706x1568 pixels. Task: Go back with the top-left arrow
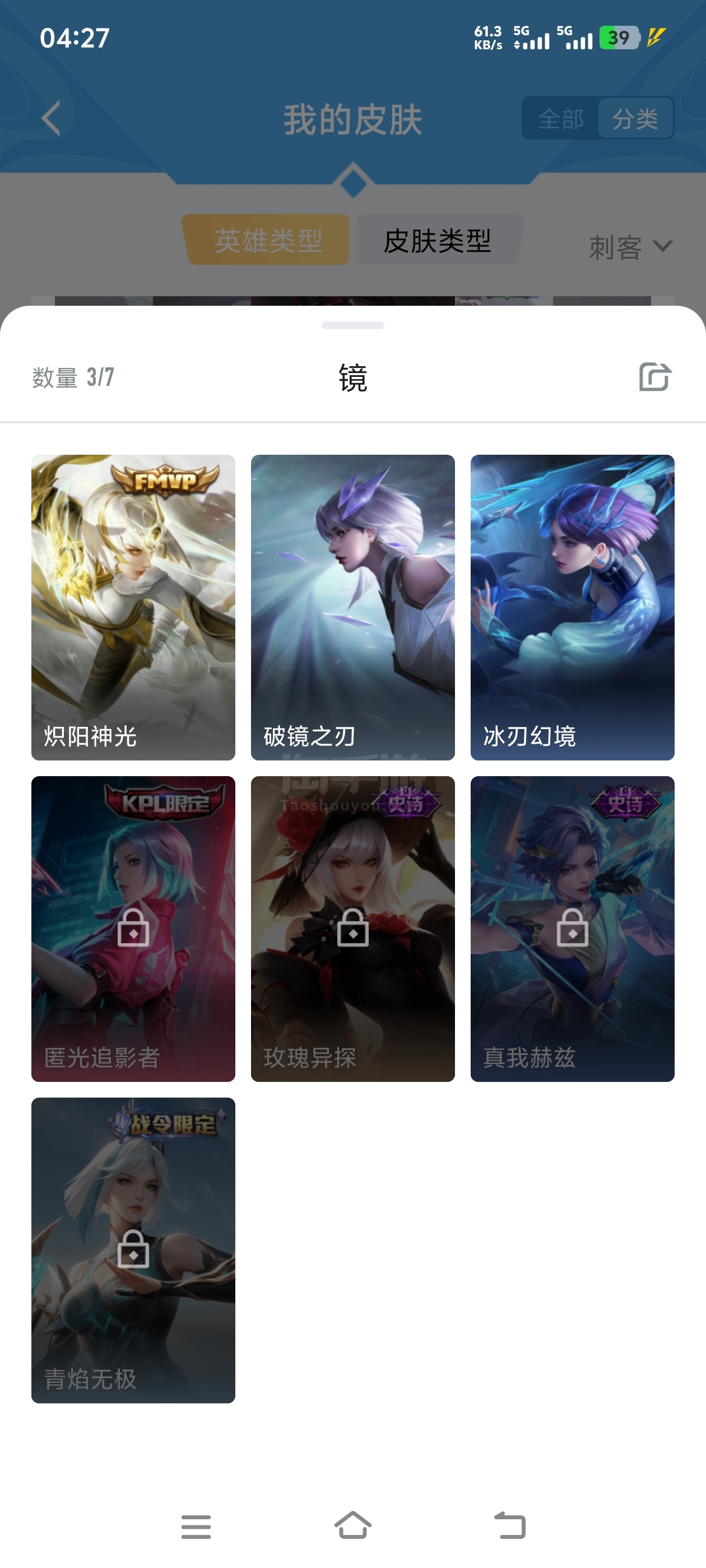[x=51, y=118]
